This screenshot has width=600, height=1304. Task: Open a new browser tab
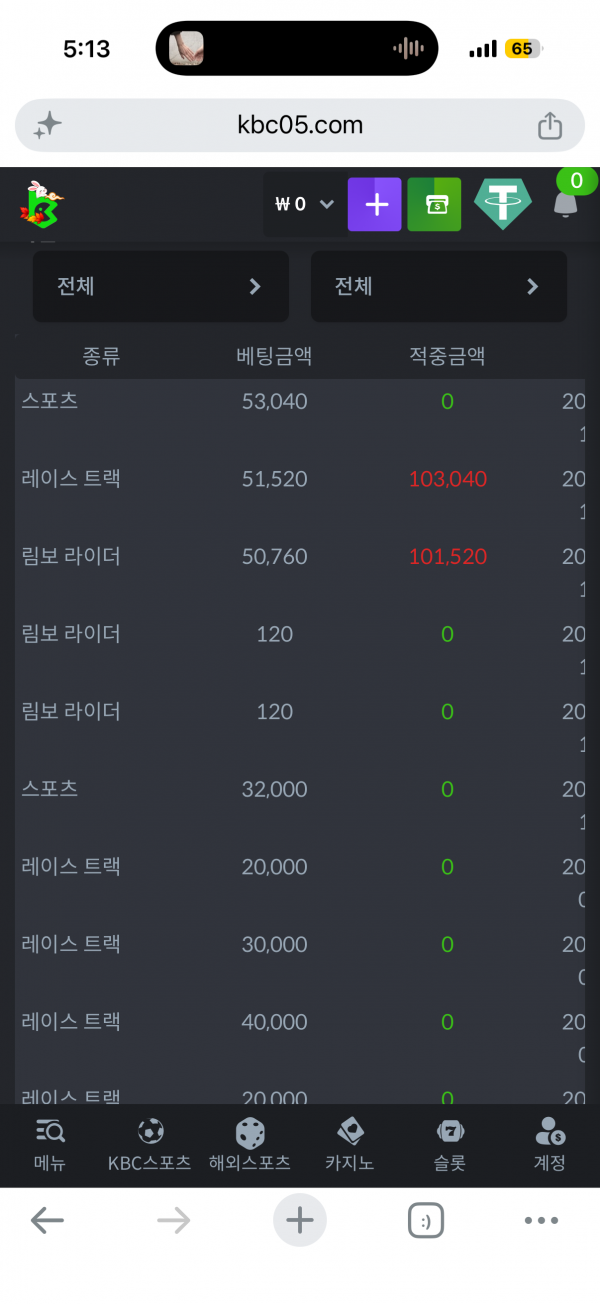pos(300,1220)
